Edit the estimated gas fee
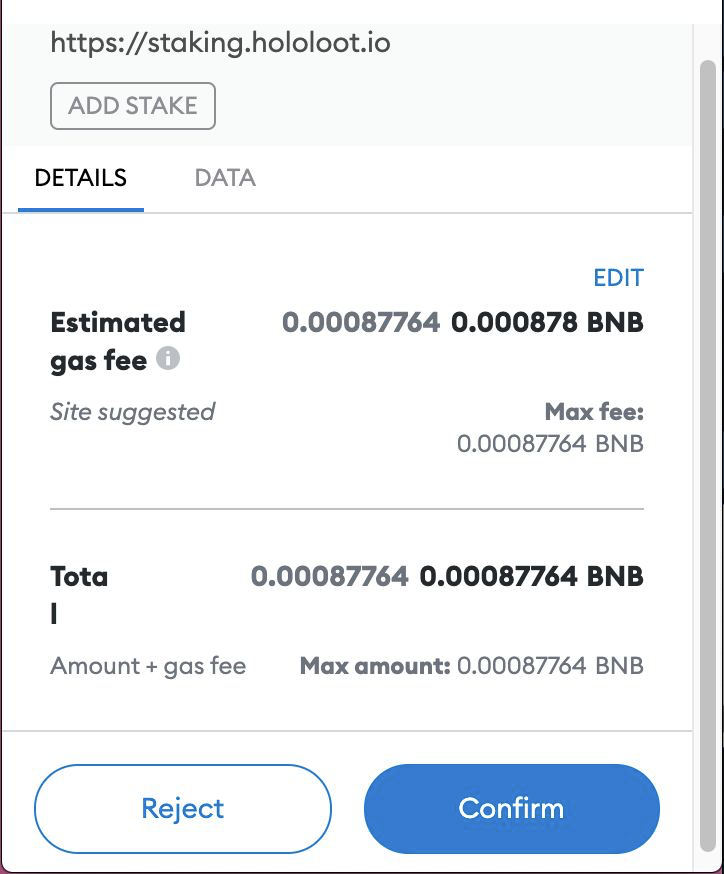Viewport: 724px width, 874px height. pos(618,277)
